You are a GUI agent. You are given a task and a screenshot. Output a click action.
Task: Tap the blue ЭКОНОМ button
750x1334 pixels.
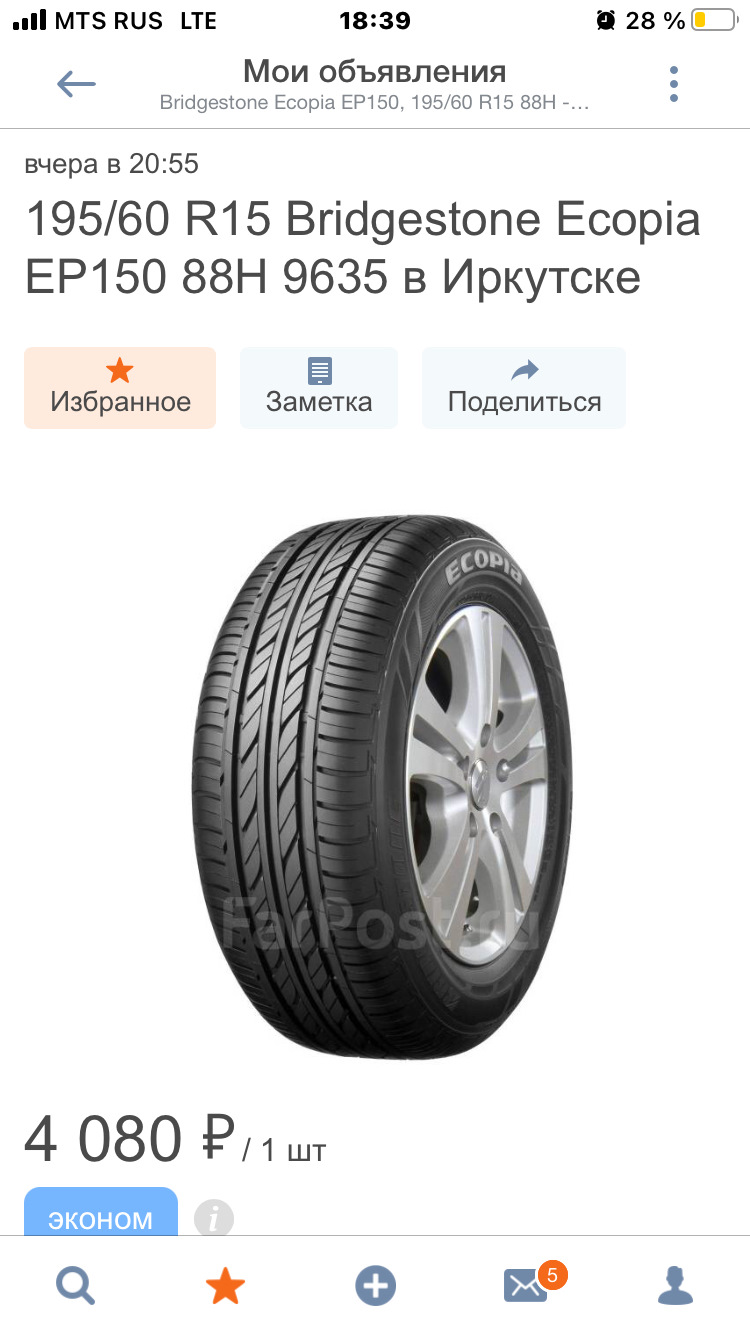point(101,1213)
